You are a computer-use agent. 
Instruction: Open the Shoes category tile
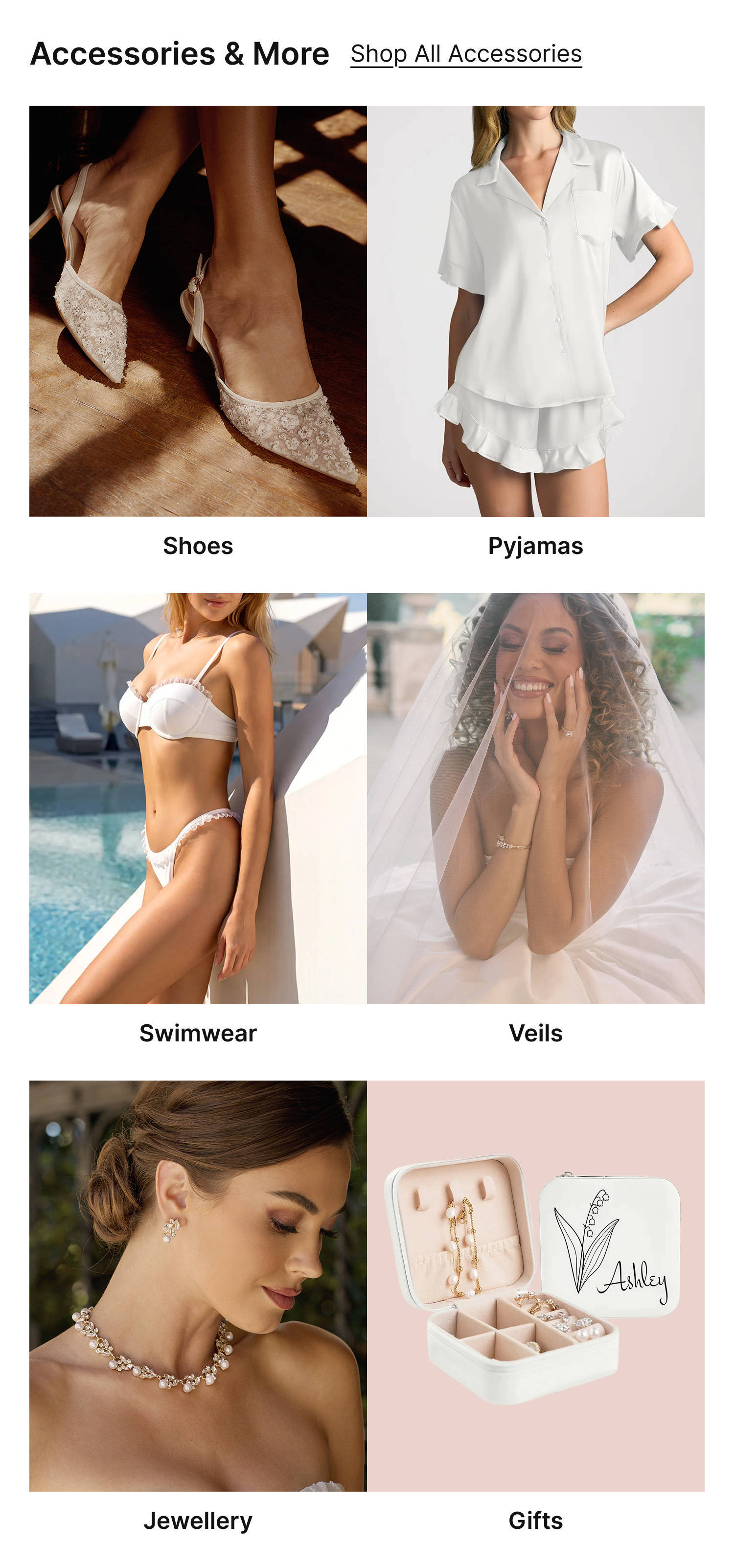coord(198,311)
